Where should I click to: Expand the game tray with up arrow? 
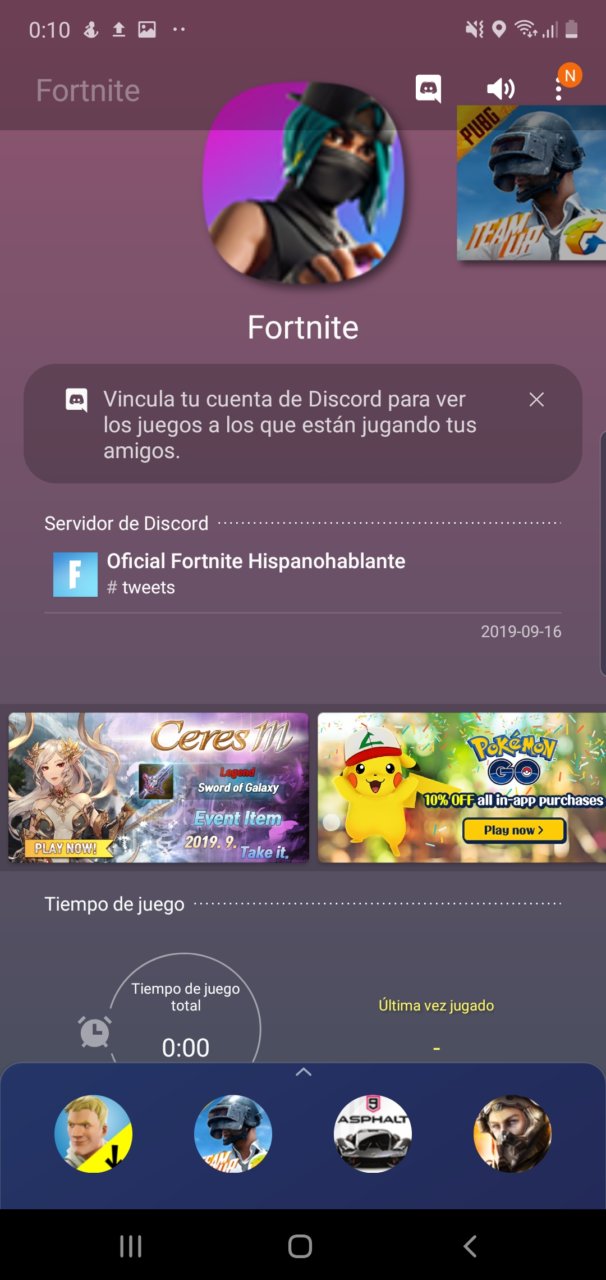[303, 1072]
